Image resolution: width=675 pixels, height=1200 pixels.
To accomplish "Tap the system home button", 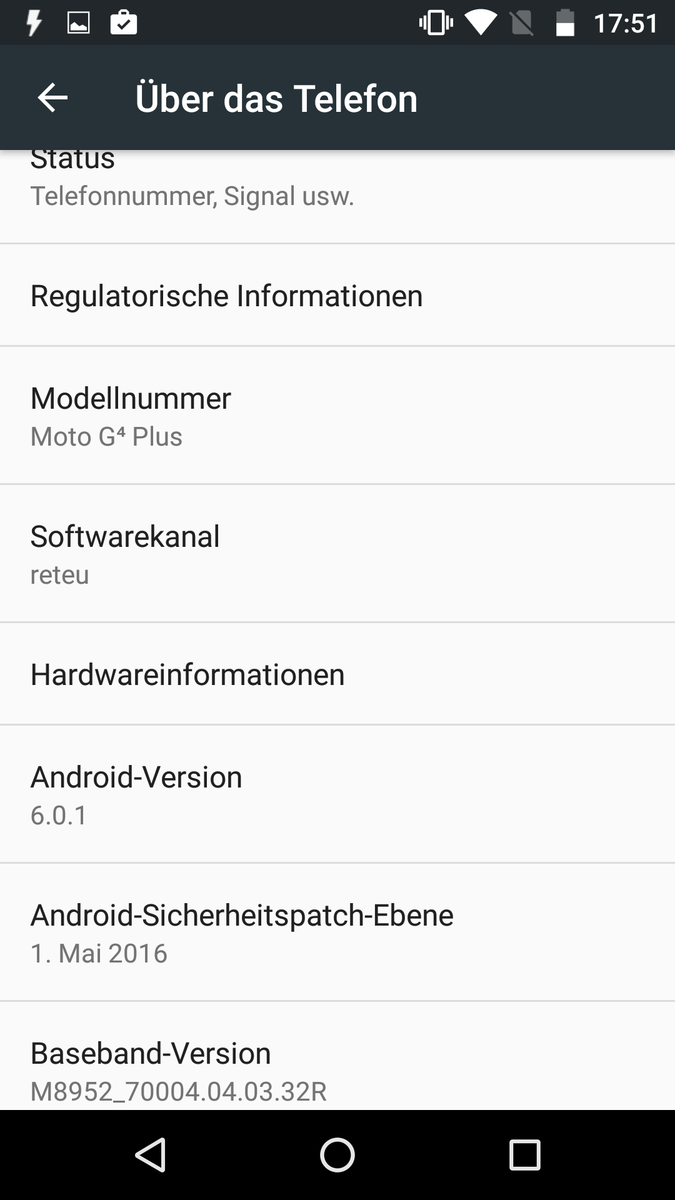I will [x=337, y=1155].
